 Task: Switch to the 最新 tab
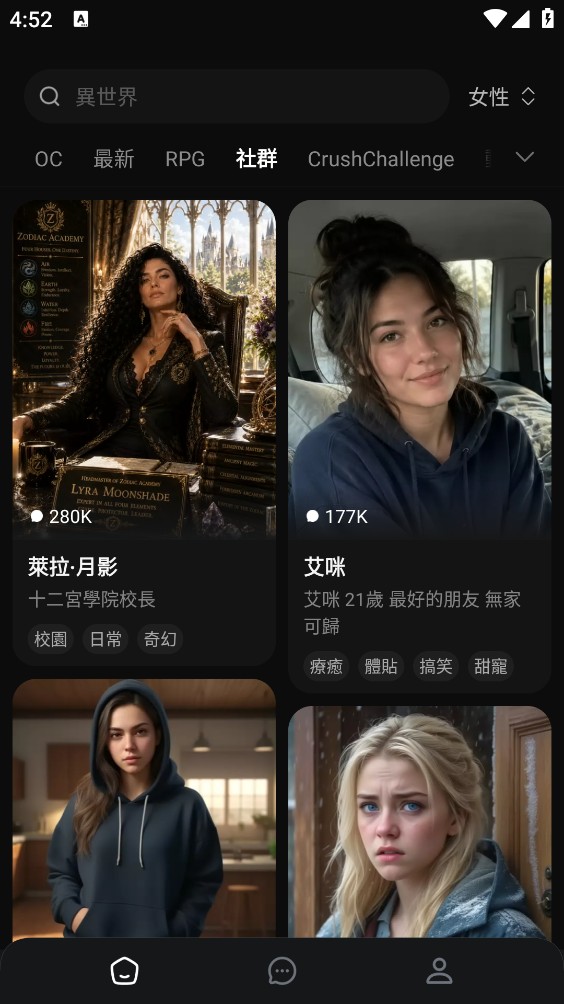tap(113, 159)
